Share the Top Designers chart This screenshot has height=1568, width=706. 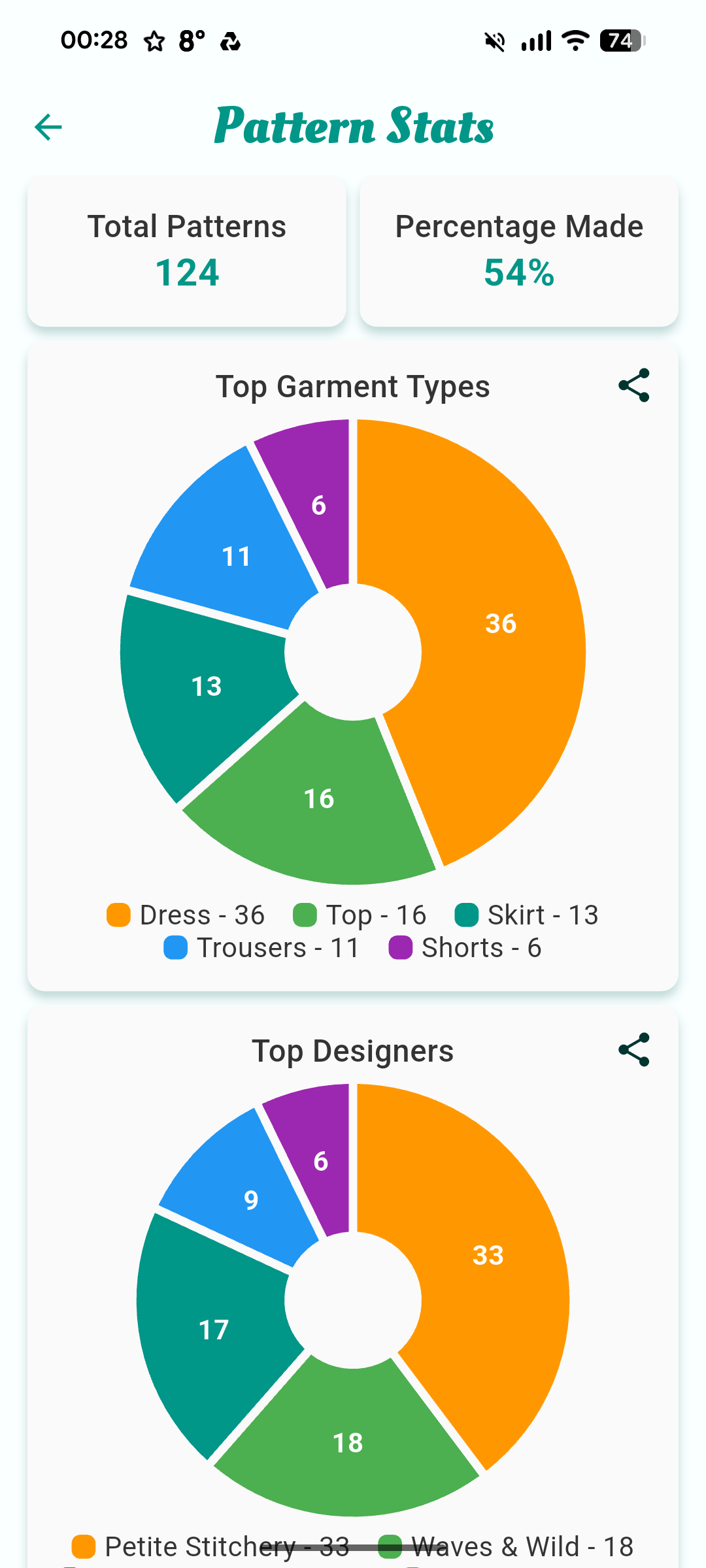pos(633,1050)
